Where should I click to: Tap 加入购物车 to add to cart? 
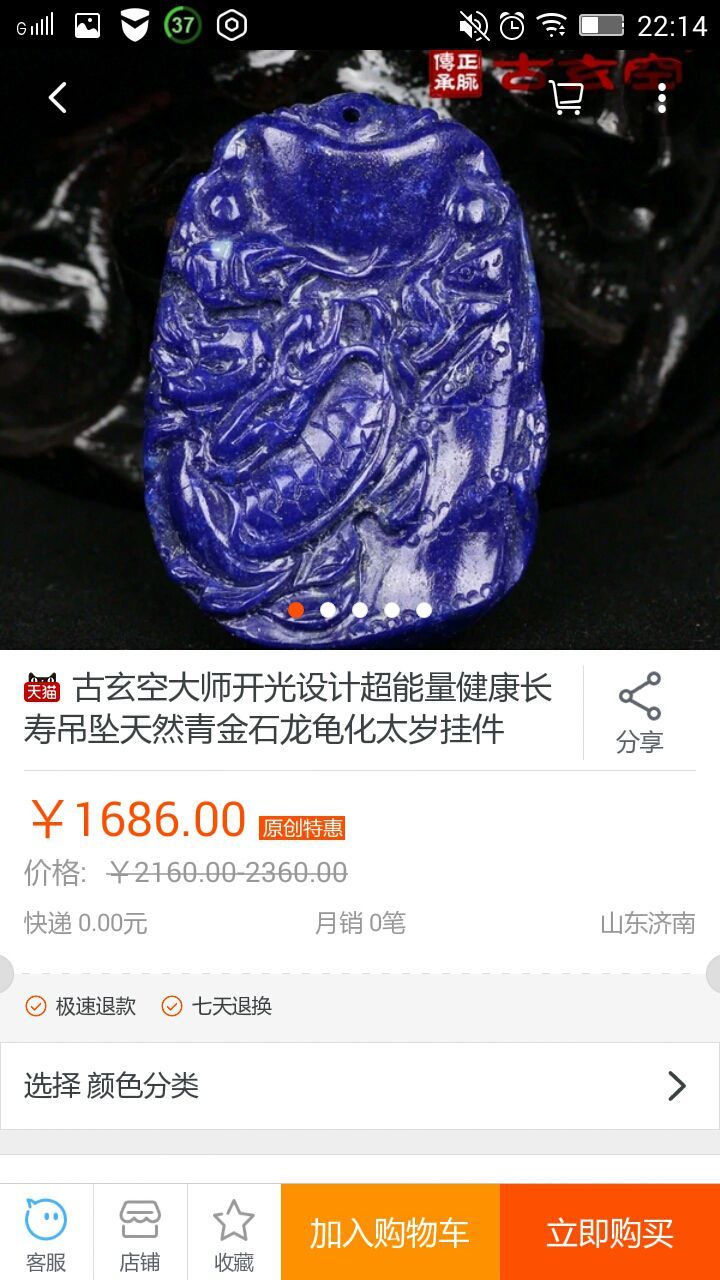(390, 1233)
